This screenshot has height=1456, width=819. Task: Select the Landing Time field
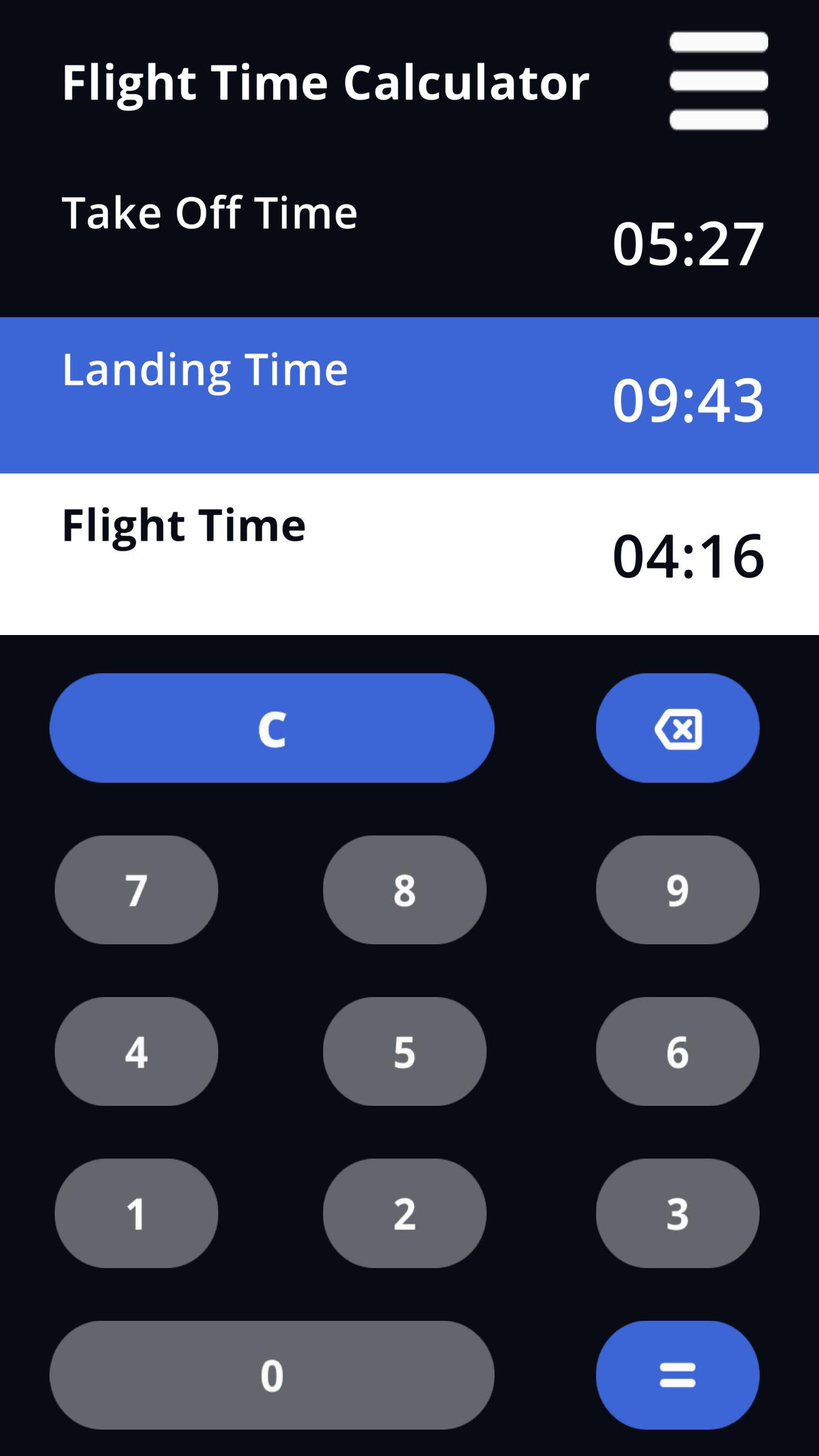pos(409,394)
